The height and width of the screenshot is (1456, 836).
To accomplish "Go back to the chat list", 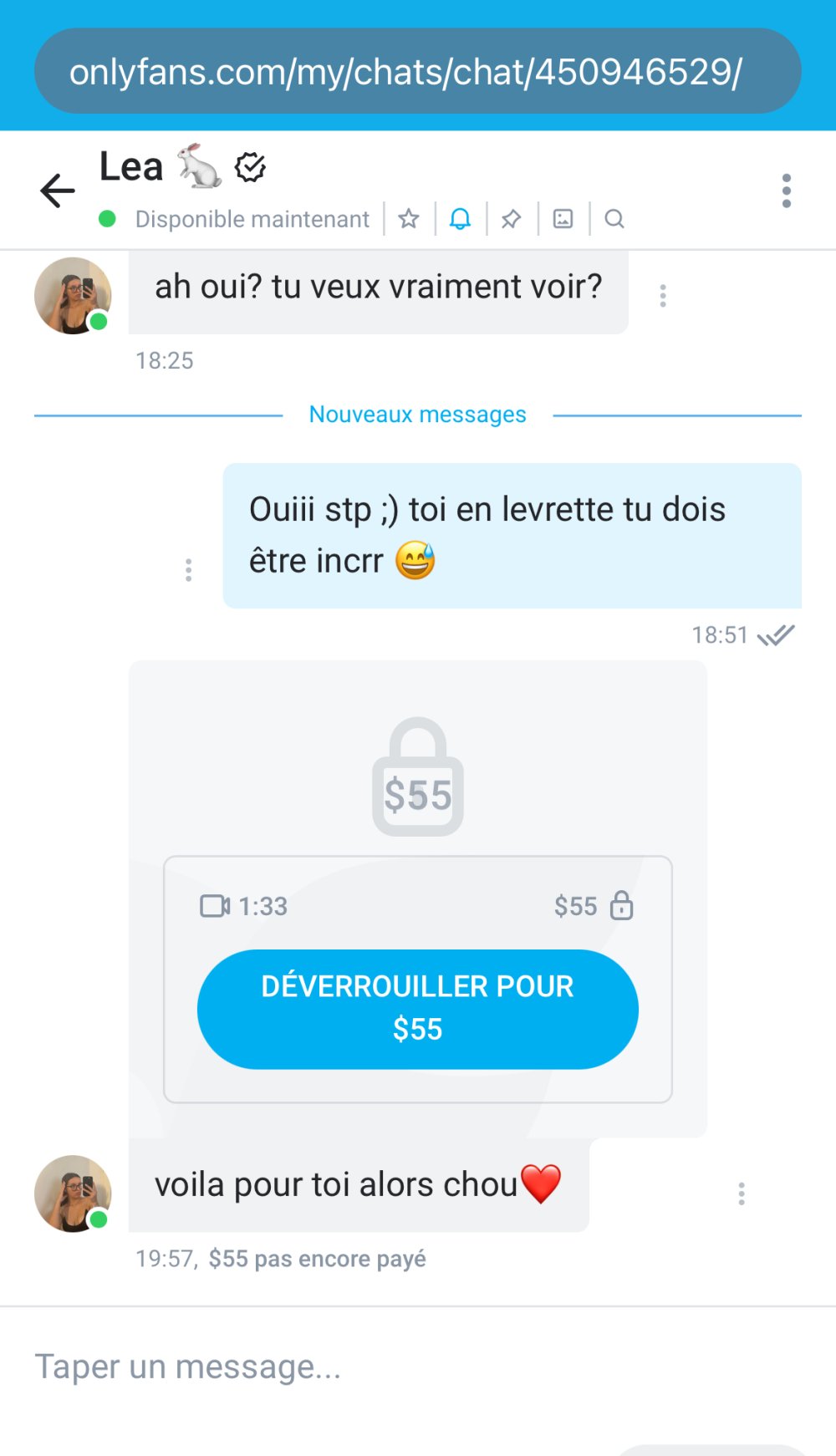I will click(x=57, y=191).
